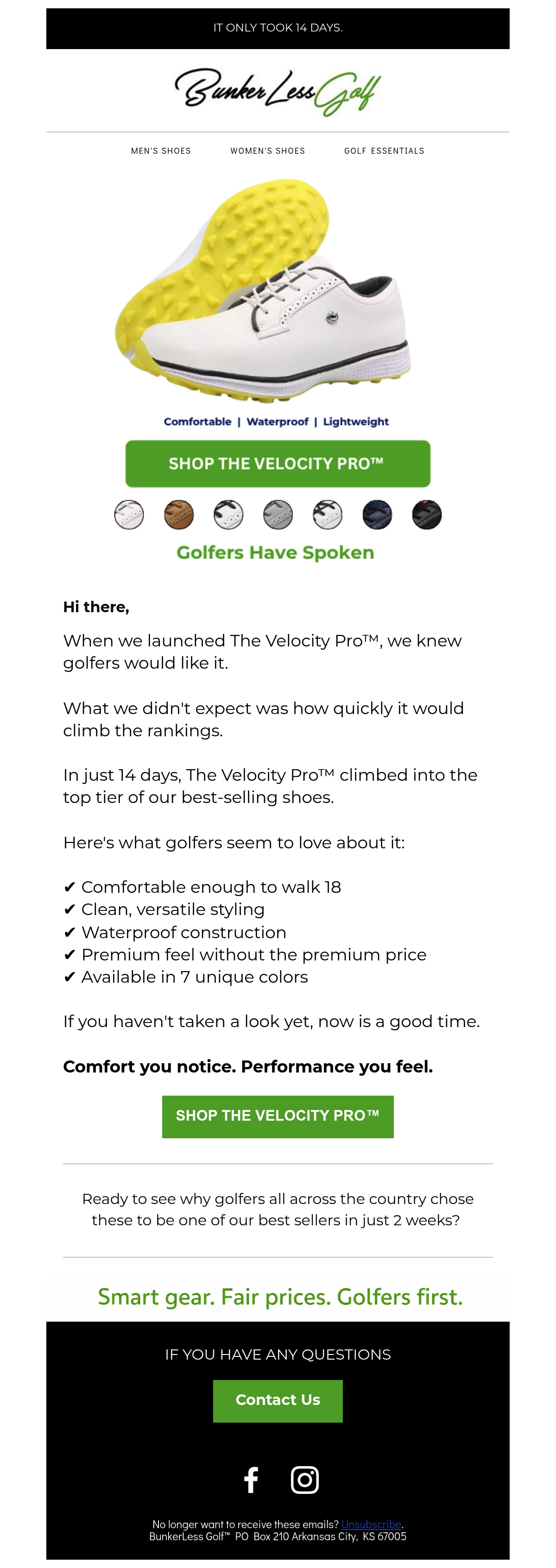Tap the large green Shop The Velocity Pro button
Viewport: 556px width, 1568px height.
(x=278, y=464)
